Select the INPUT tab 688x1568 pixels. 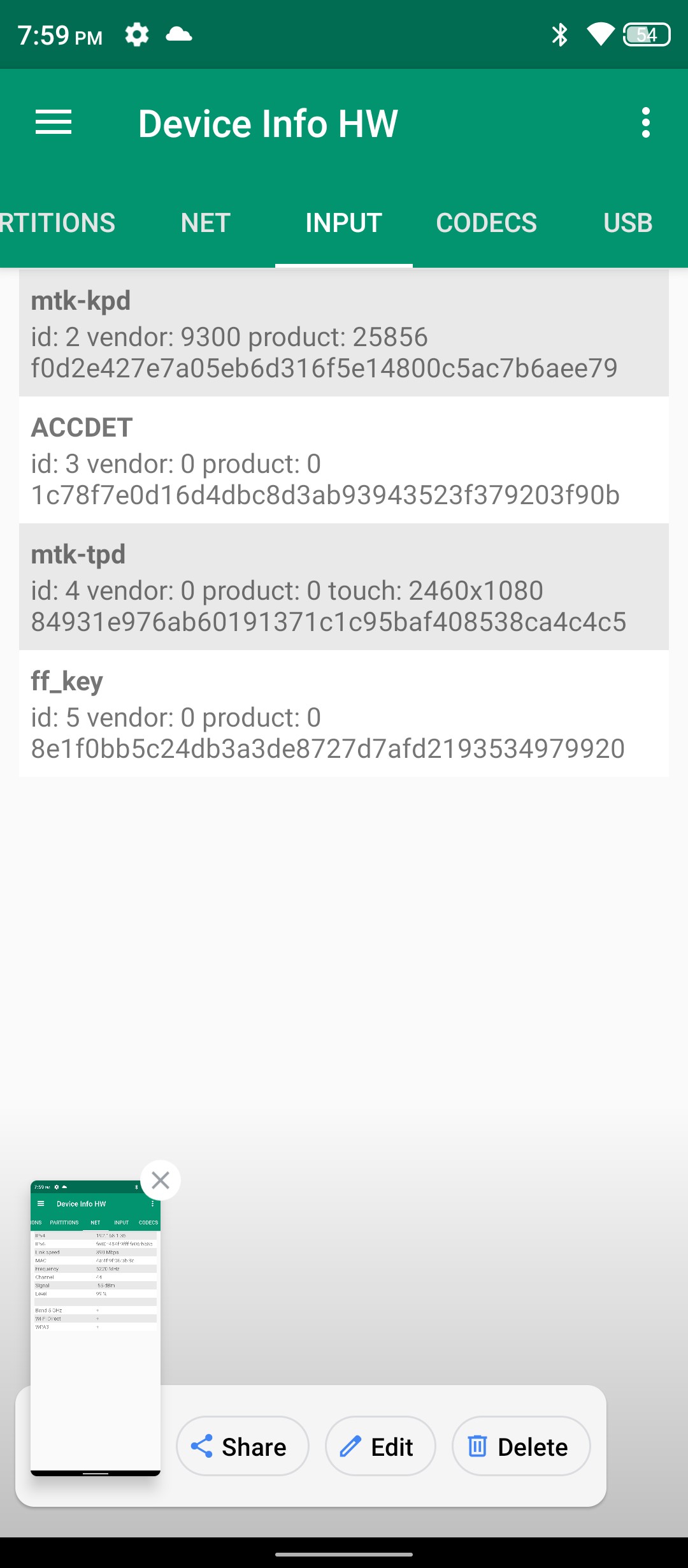click(x=343, y=223)
